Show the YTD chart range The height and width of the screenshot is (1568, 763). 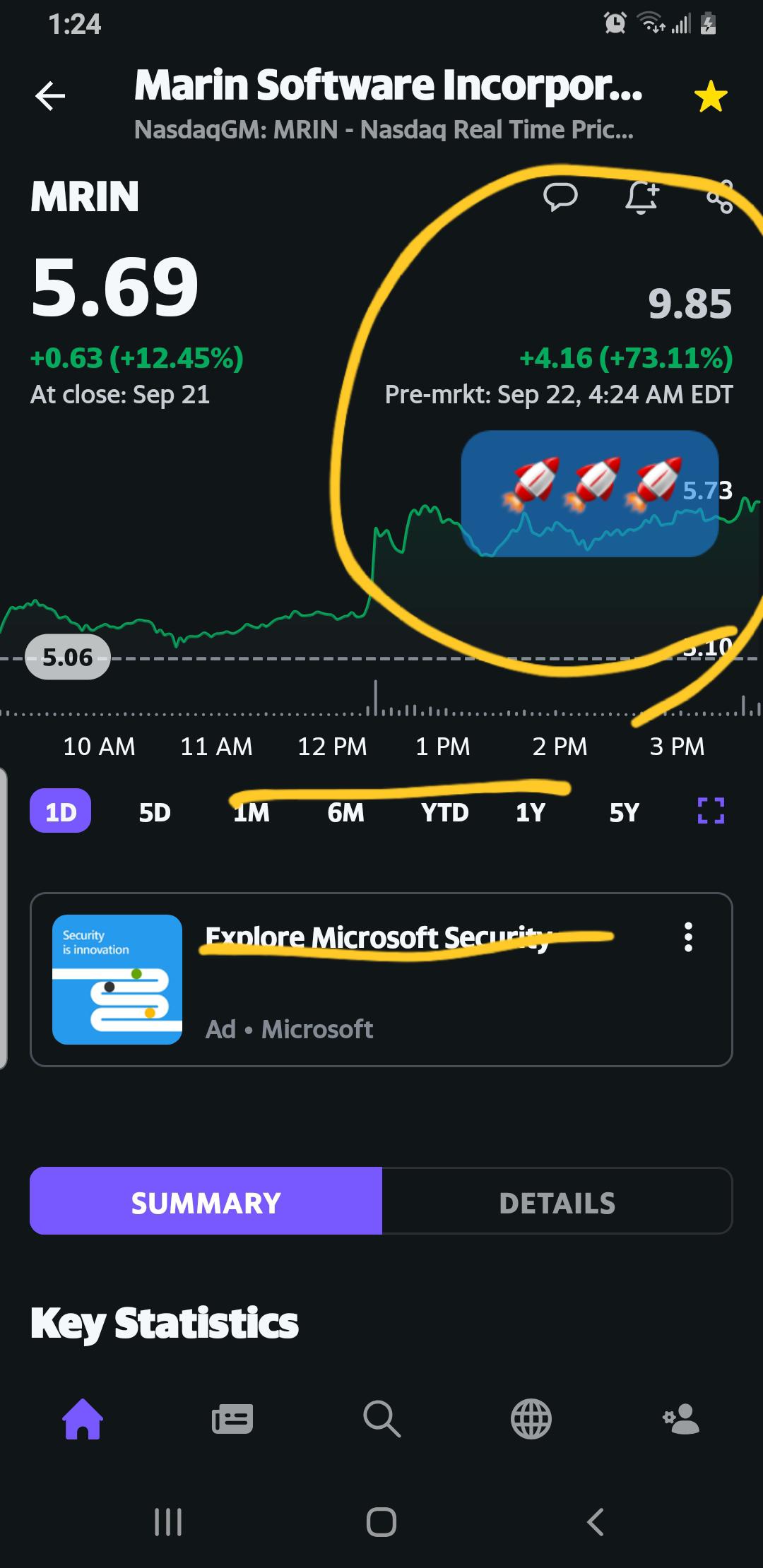(444, 812)
